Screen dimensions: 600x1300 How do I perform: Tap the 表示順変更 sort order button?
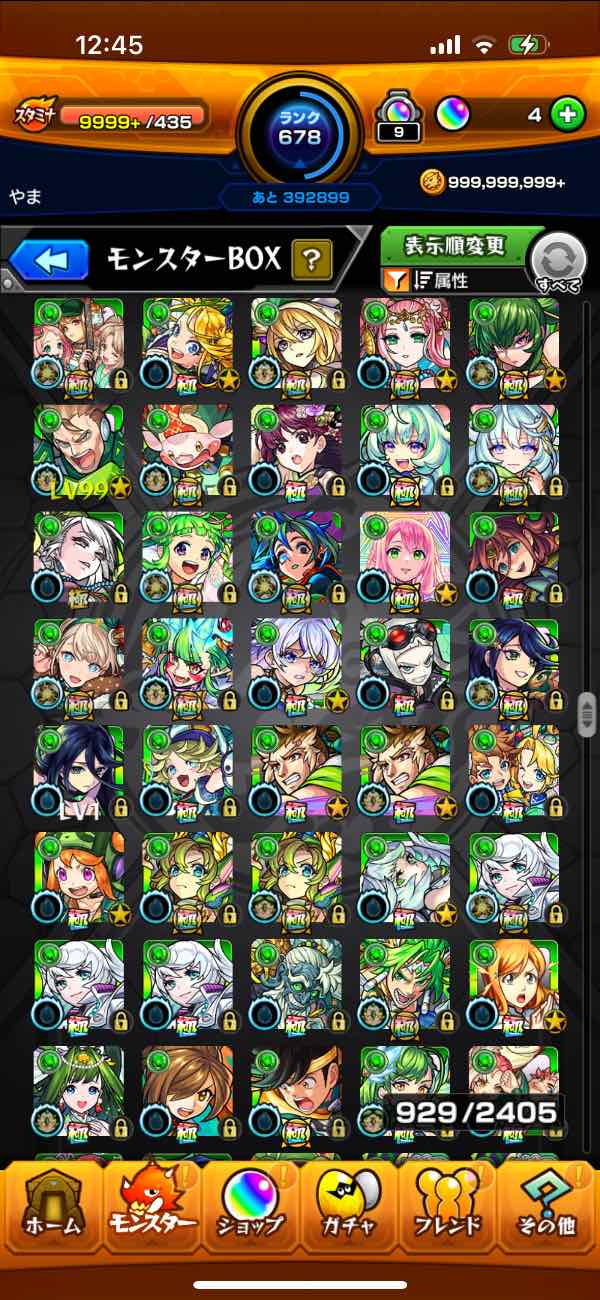[x=455, y=245]
